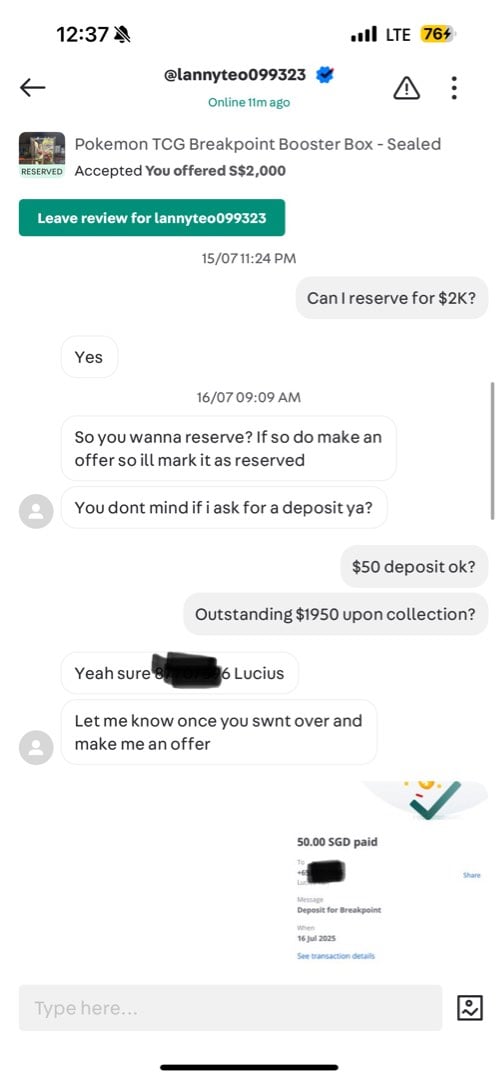
Task: Attach a photo with the image icon
Action: pos(470,1008)
